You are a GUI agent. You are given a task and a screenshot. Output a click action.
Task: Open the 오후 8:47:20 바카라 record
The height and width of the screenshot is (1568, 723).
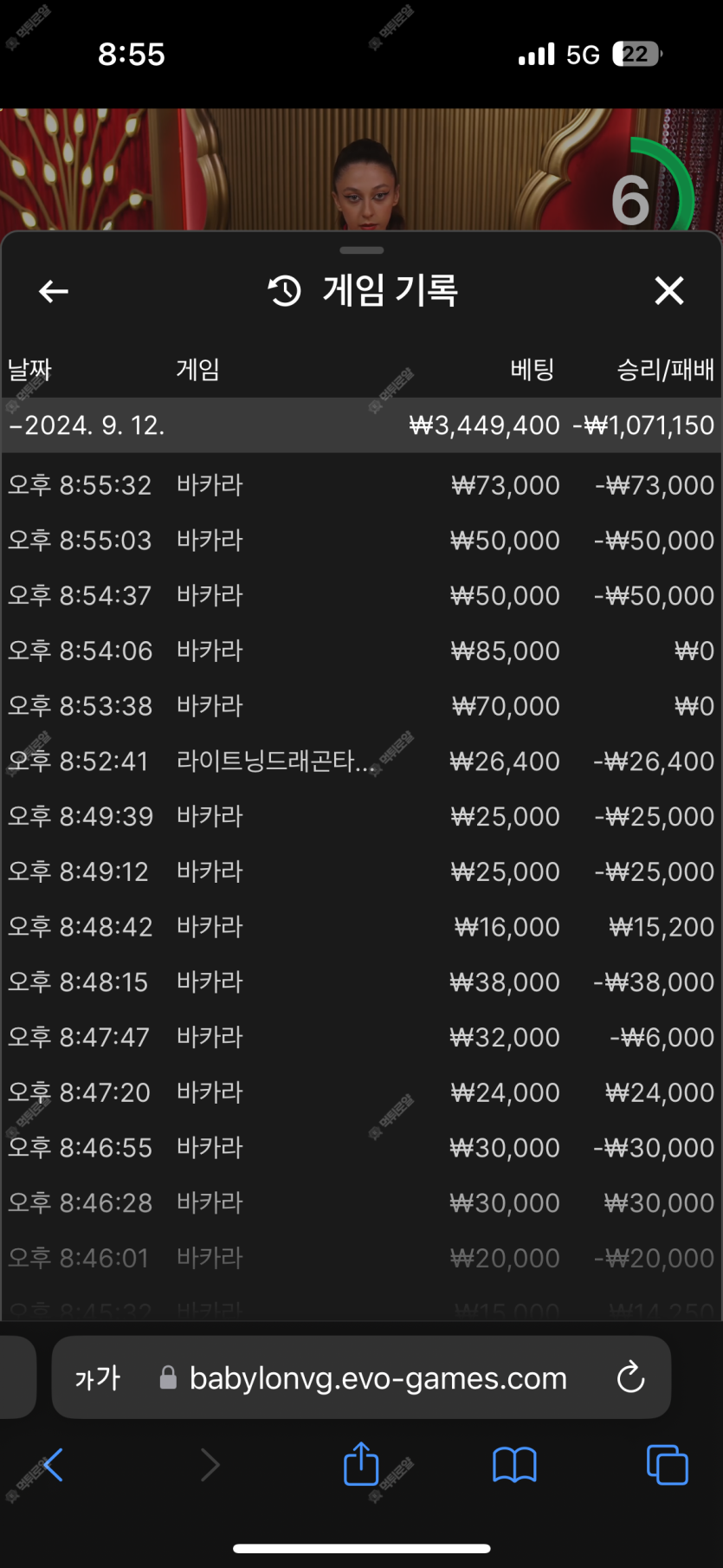coord(362,1092)
